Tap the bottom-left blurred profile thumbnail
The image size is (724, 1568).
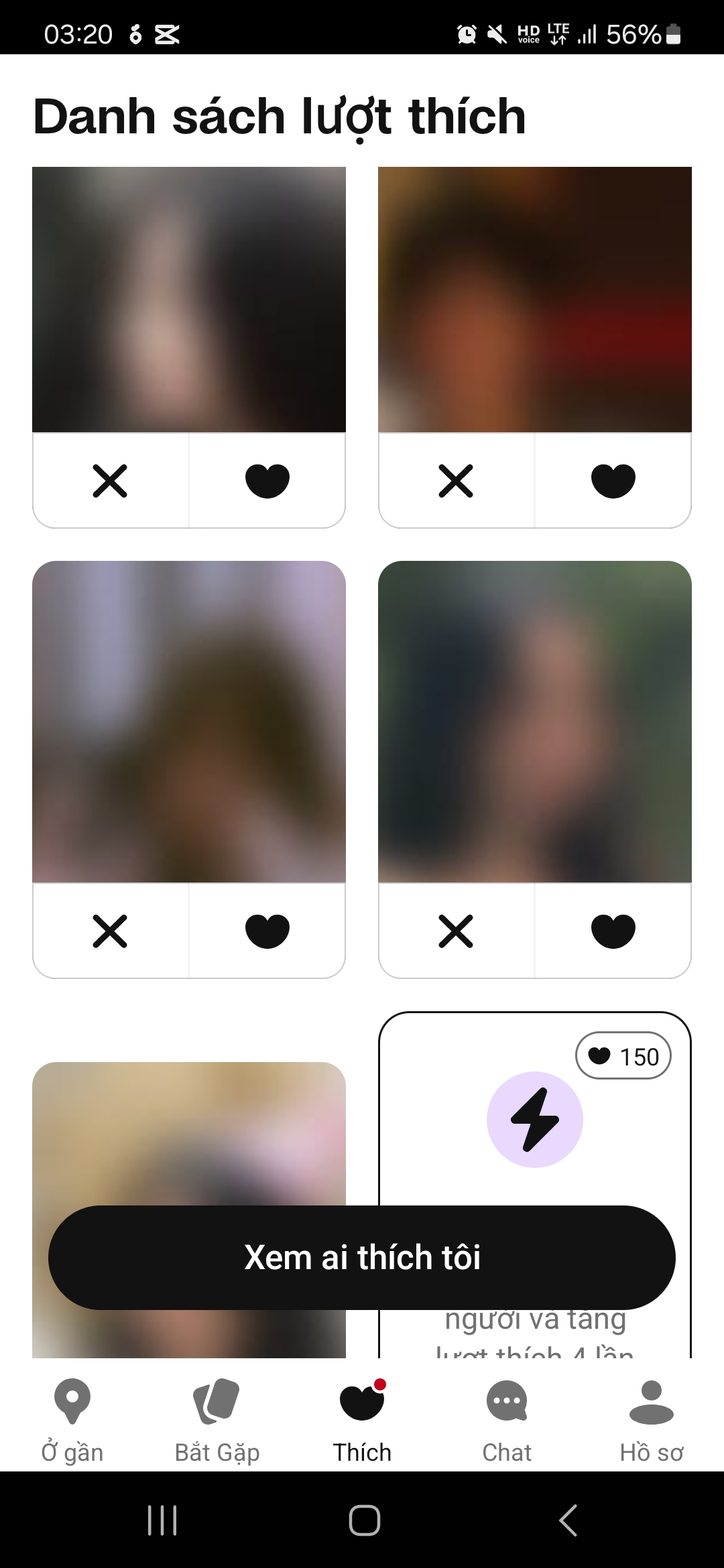click(188, 1139)
